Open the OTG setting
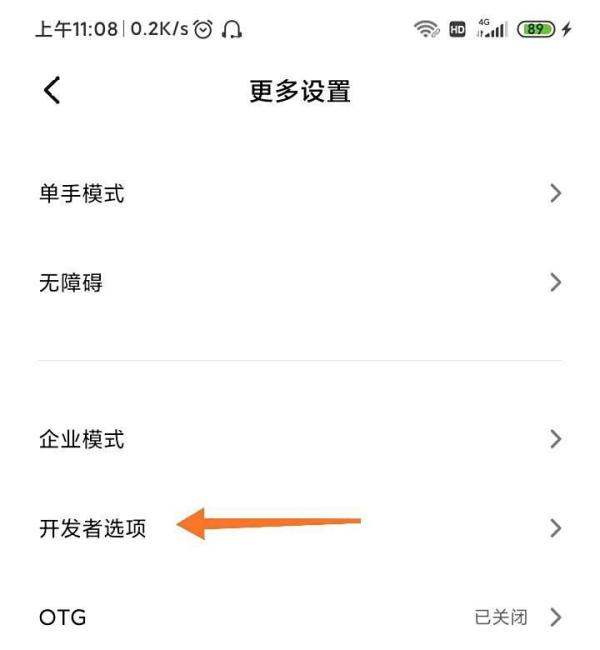The image size is (600, 650). [300, 617]
